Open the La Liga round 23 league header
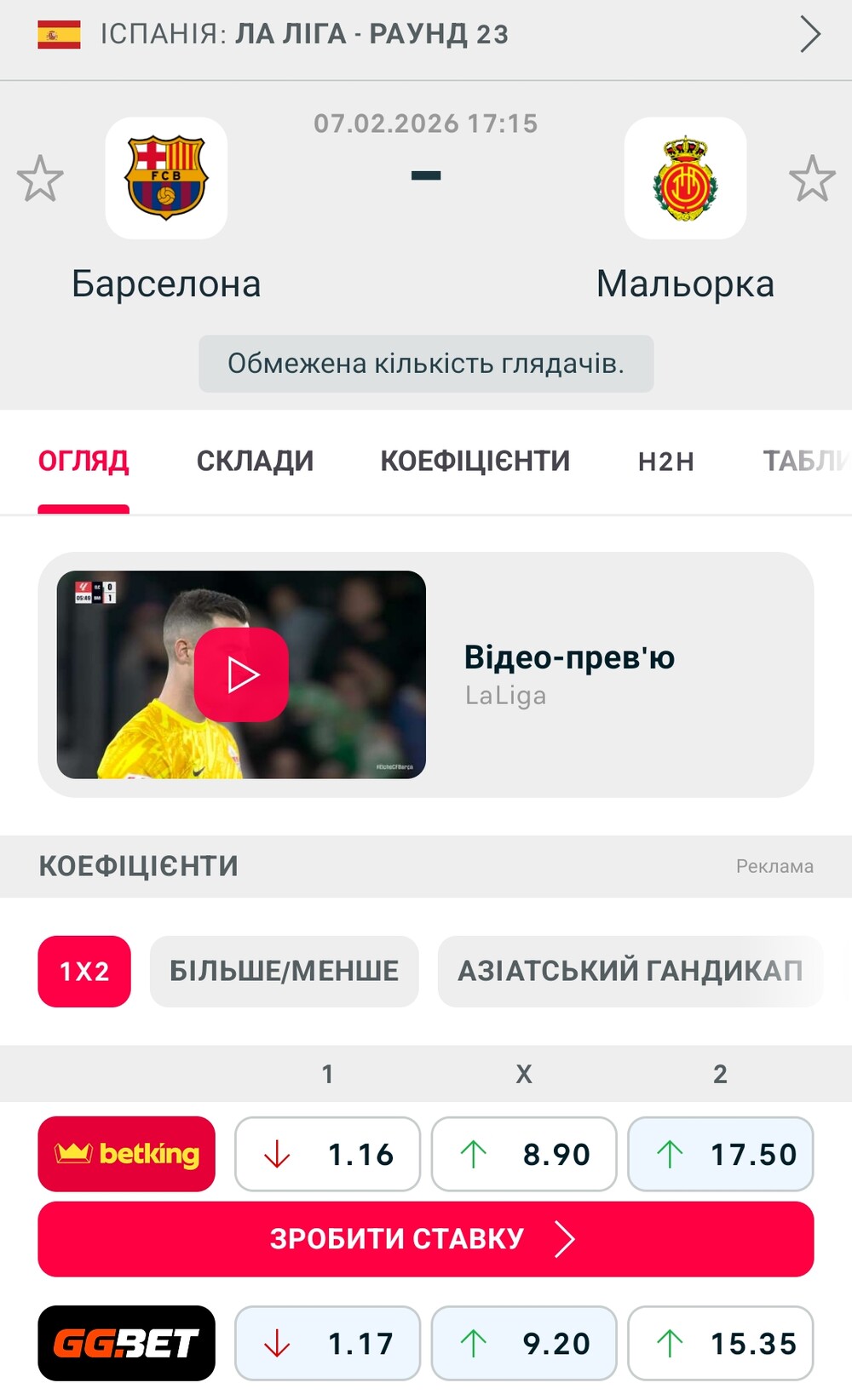The width and height of the screenshot is (852, 1400). [x=426, y=35]
